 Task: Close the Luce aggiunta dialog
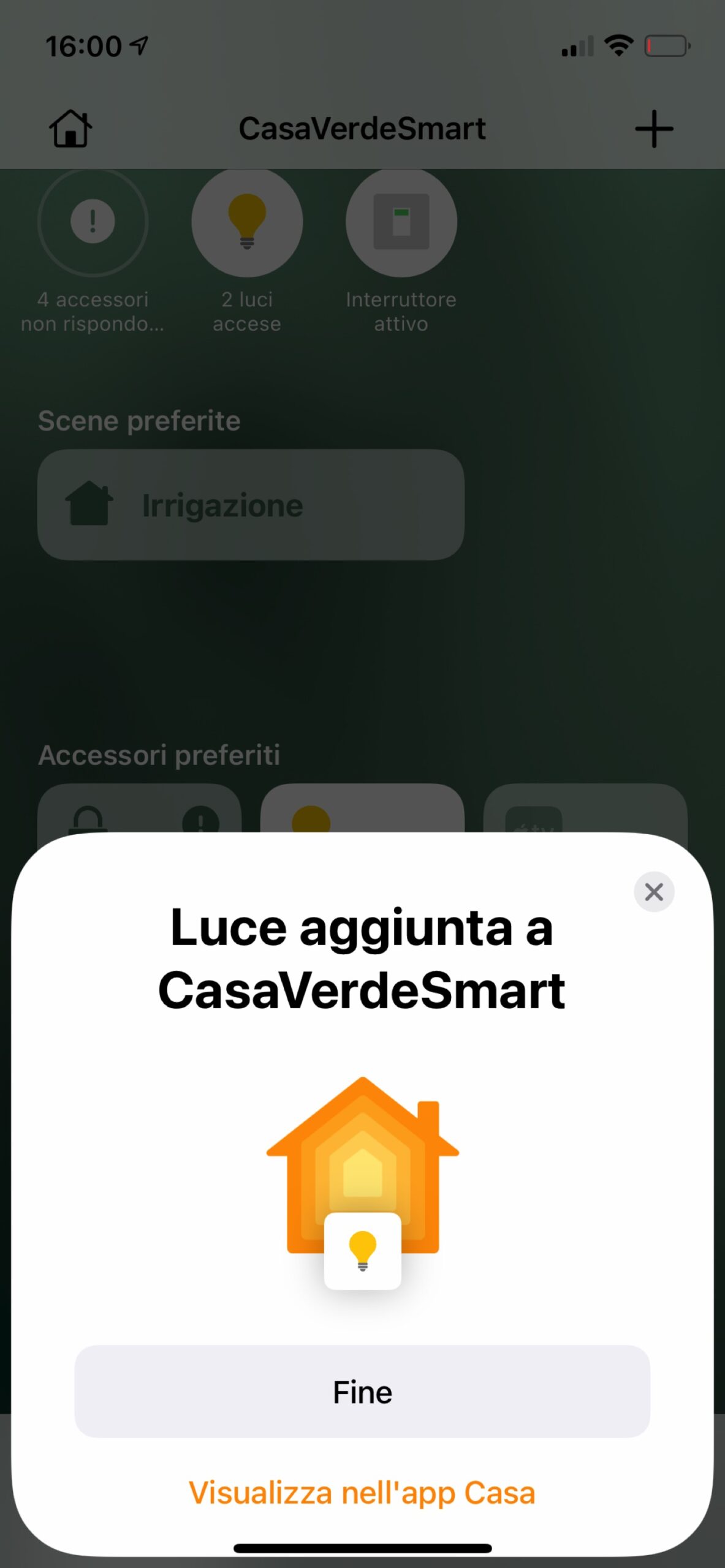[653, 892]
